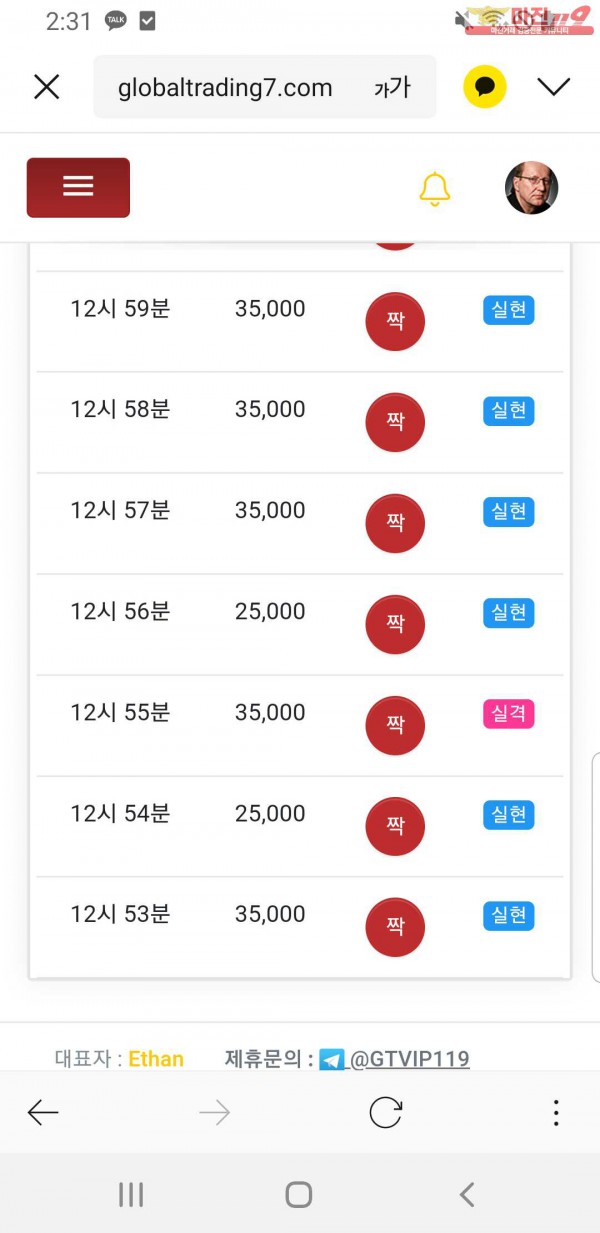
Task: Close the in-app browser page
Action: pos(46,87)
